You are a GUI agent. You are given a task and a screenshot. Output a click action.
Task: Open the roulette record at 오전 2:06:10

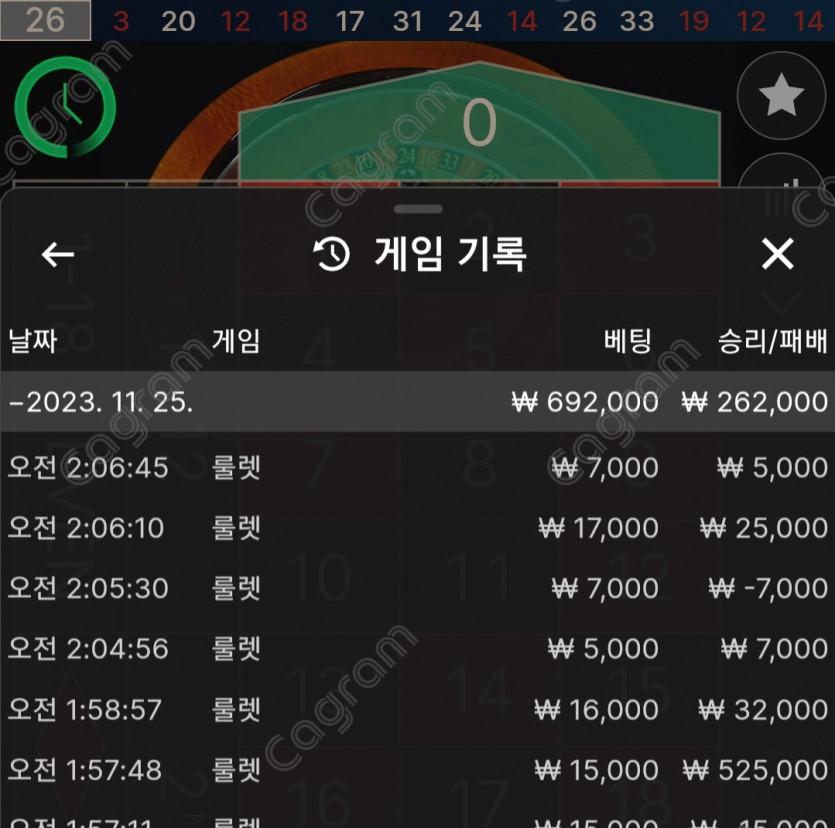(417, 528)
